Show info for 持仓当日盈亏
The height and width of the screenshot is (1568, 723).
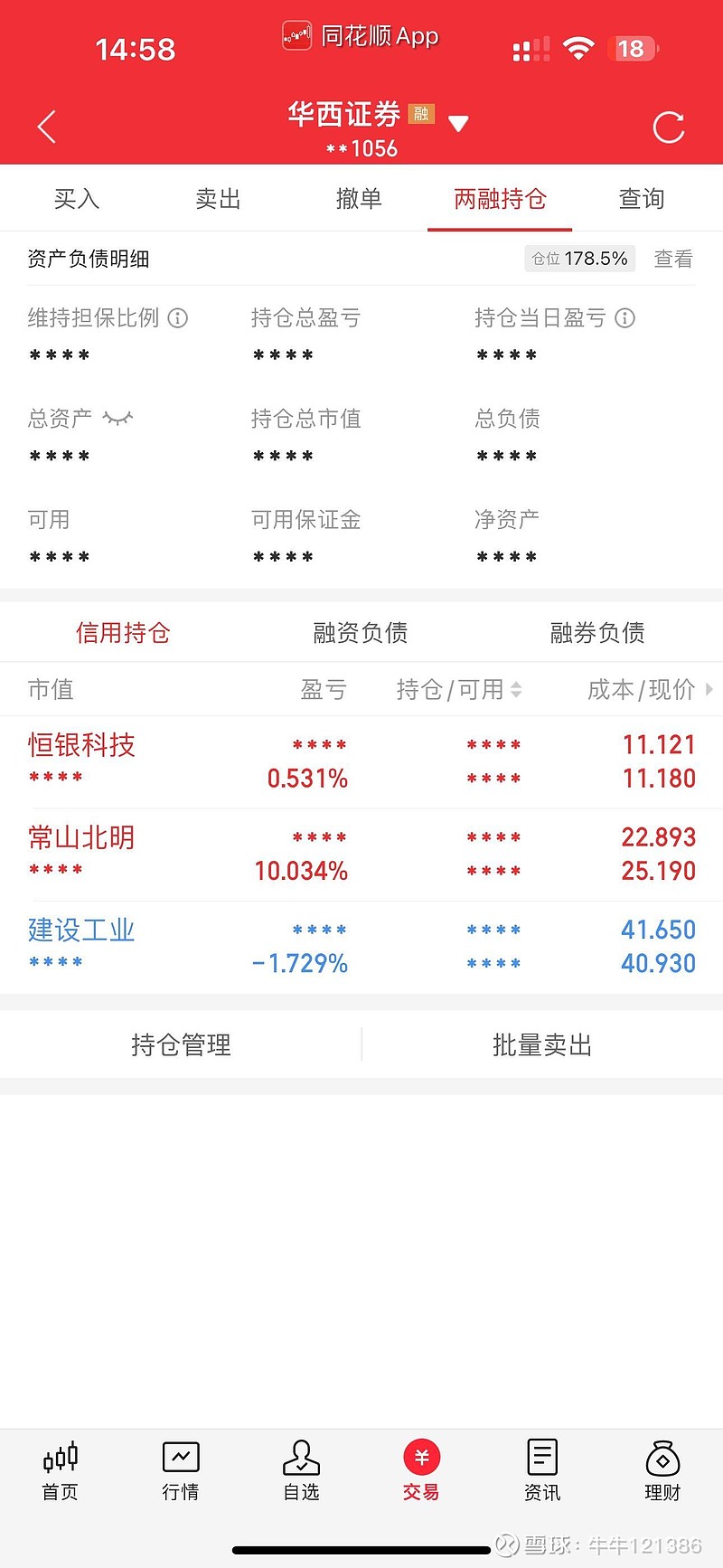tap(624, 317)
